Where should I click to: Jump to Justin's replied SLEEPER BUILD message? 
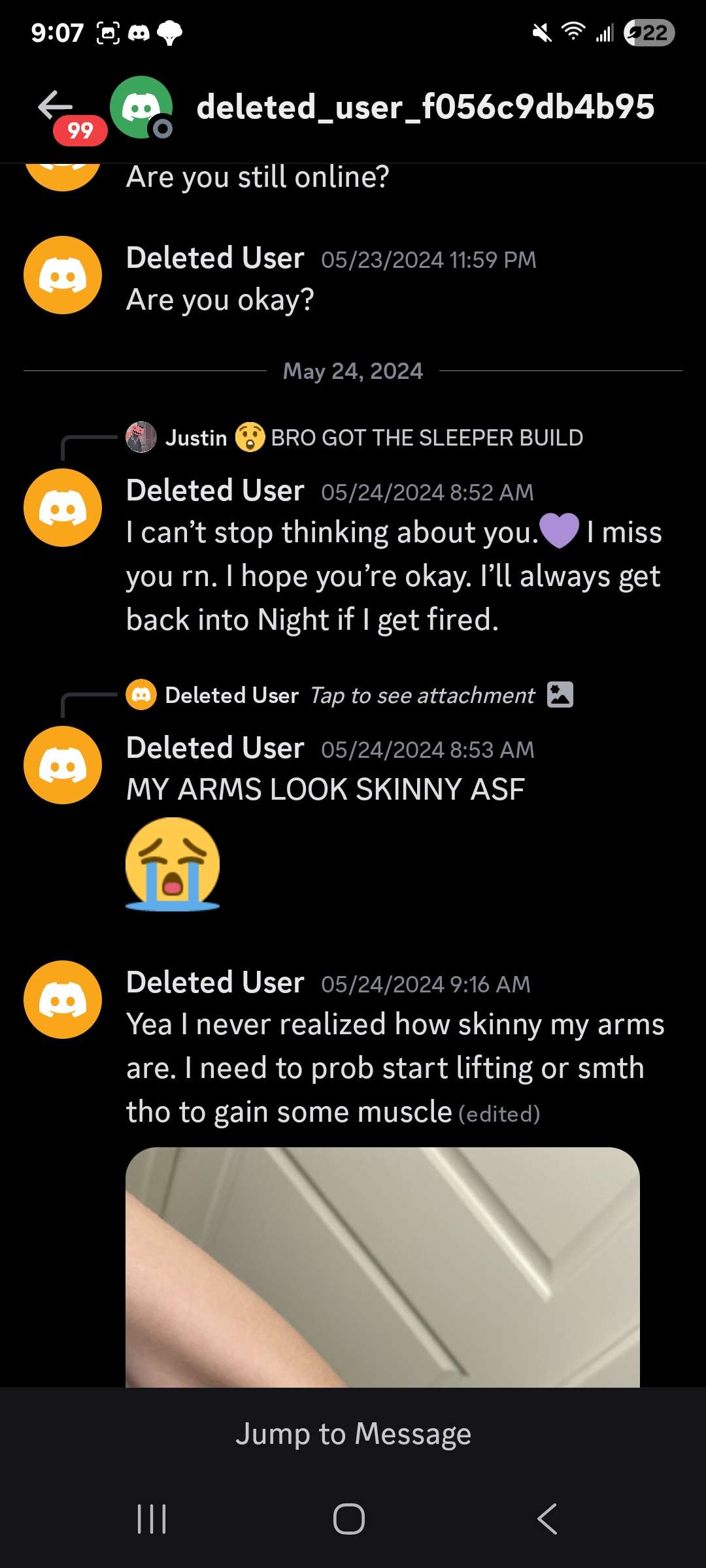(425, 438)
